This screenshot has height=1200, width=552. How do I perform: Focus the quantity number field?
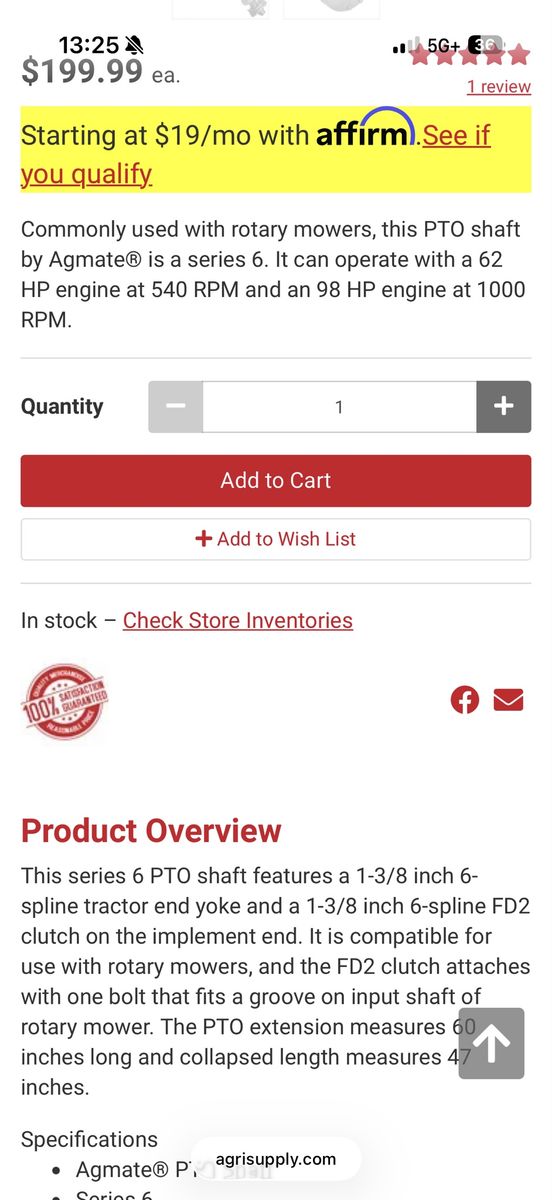click(x=339, y=407)
